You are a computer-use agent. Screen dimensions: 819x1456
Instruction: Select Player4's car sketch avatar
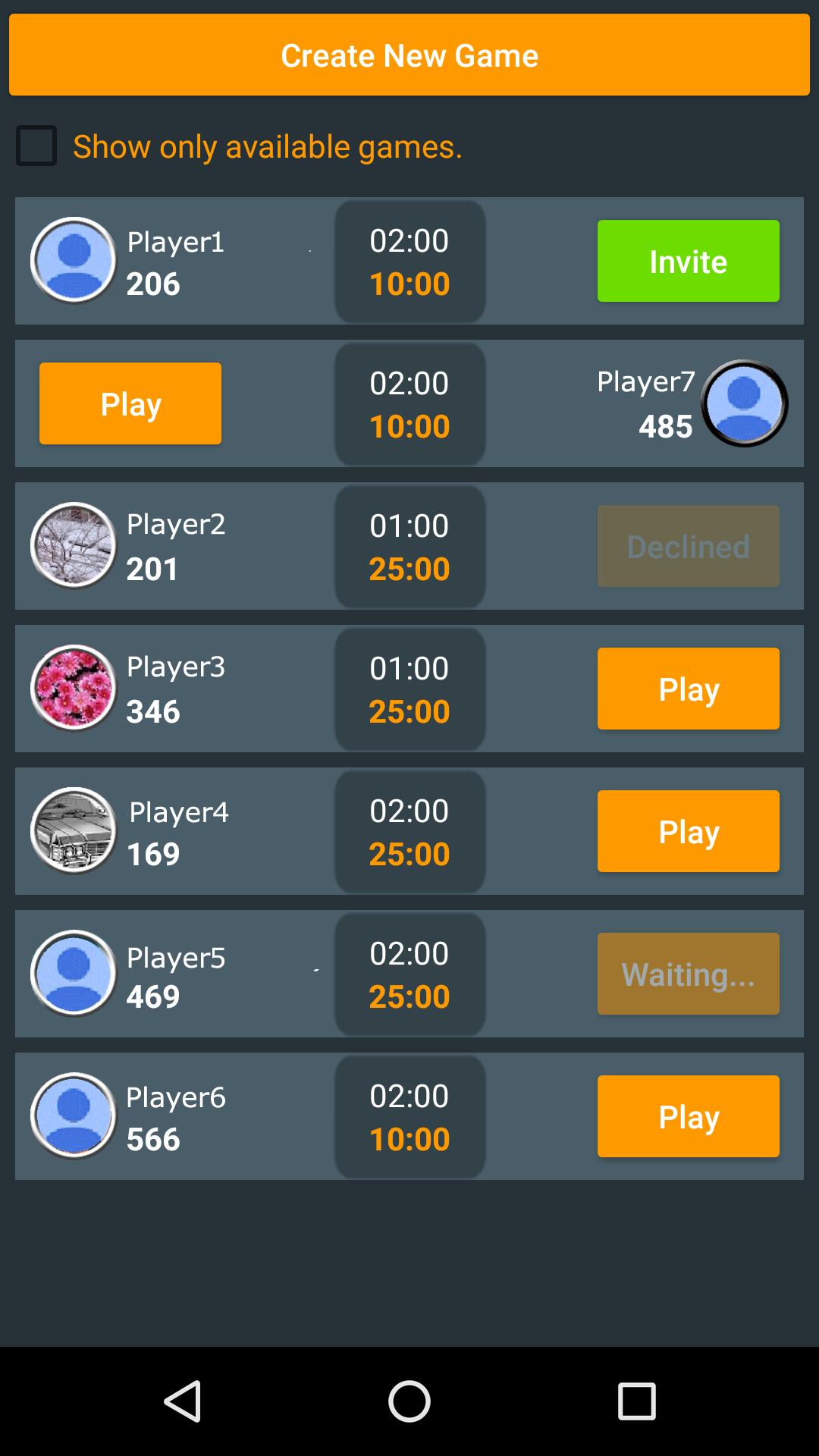(x=74, y=830)
